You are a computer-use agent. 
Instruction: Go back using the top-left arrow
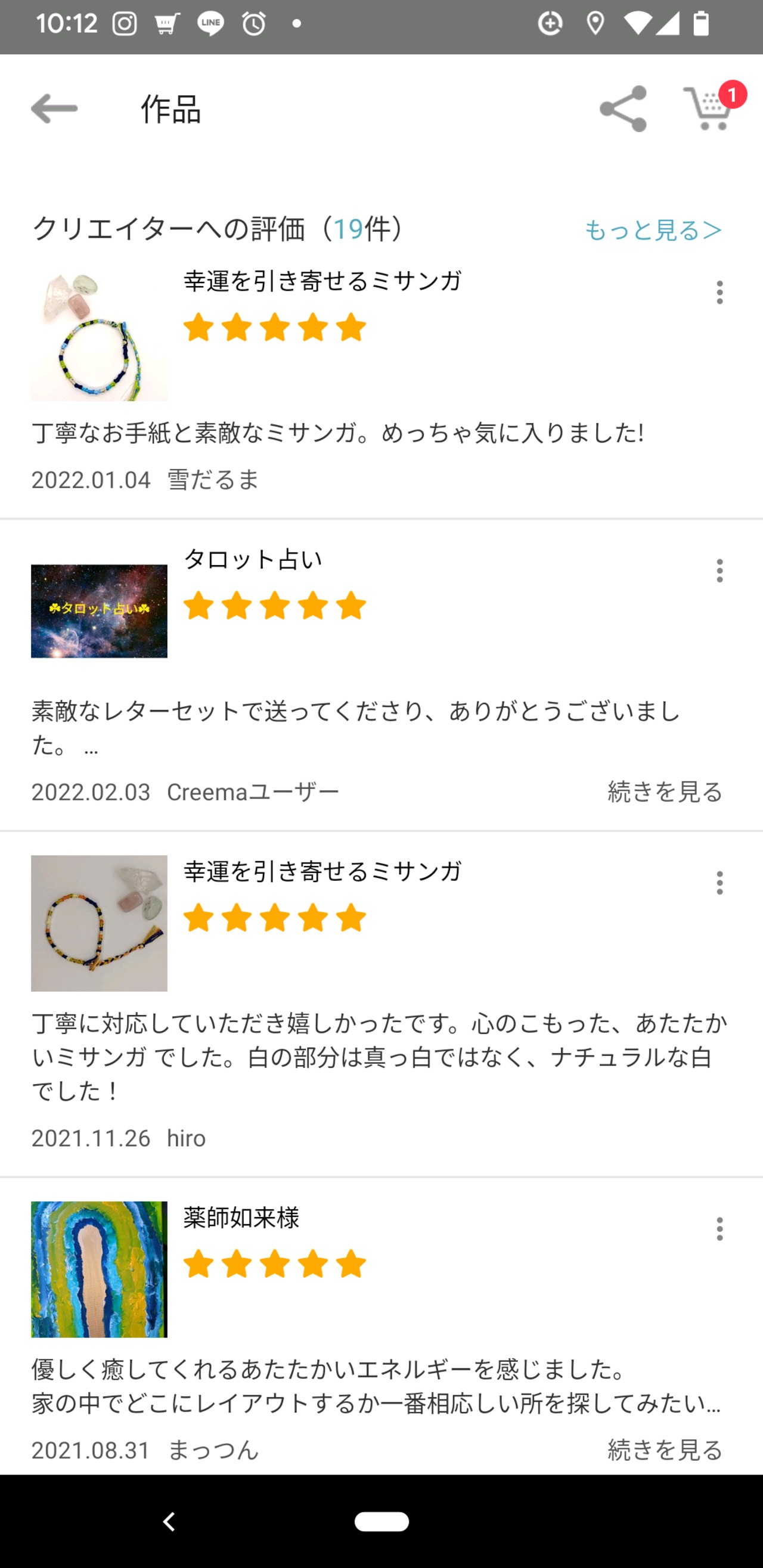[55, 109]
